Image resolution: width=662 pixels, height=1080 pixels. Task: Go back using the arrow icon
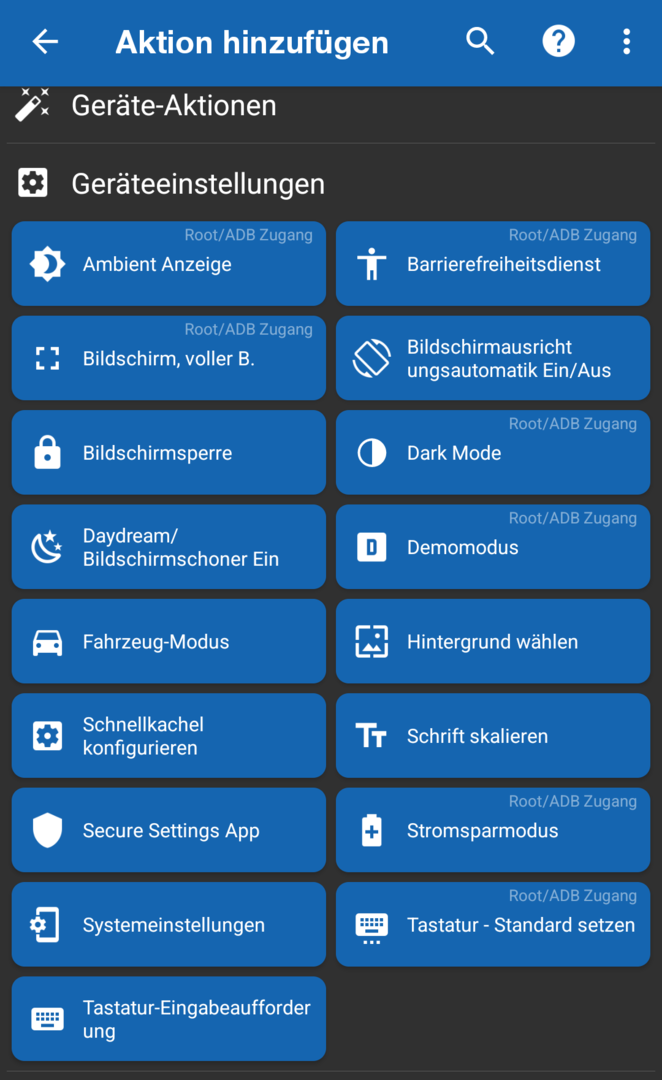click(45, 42)
